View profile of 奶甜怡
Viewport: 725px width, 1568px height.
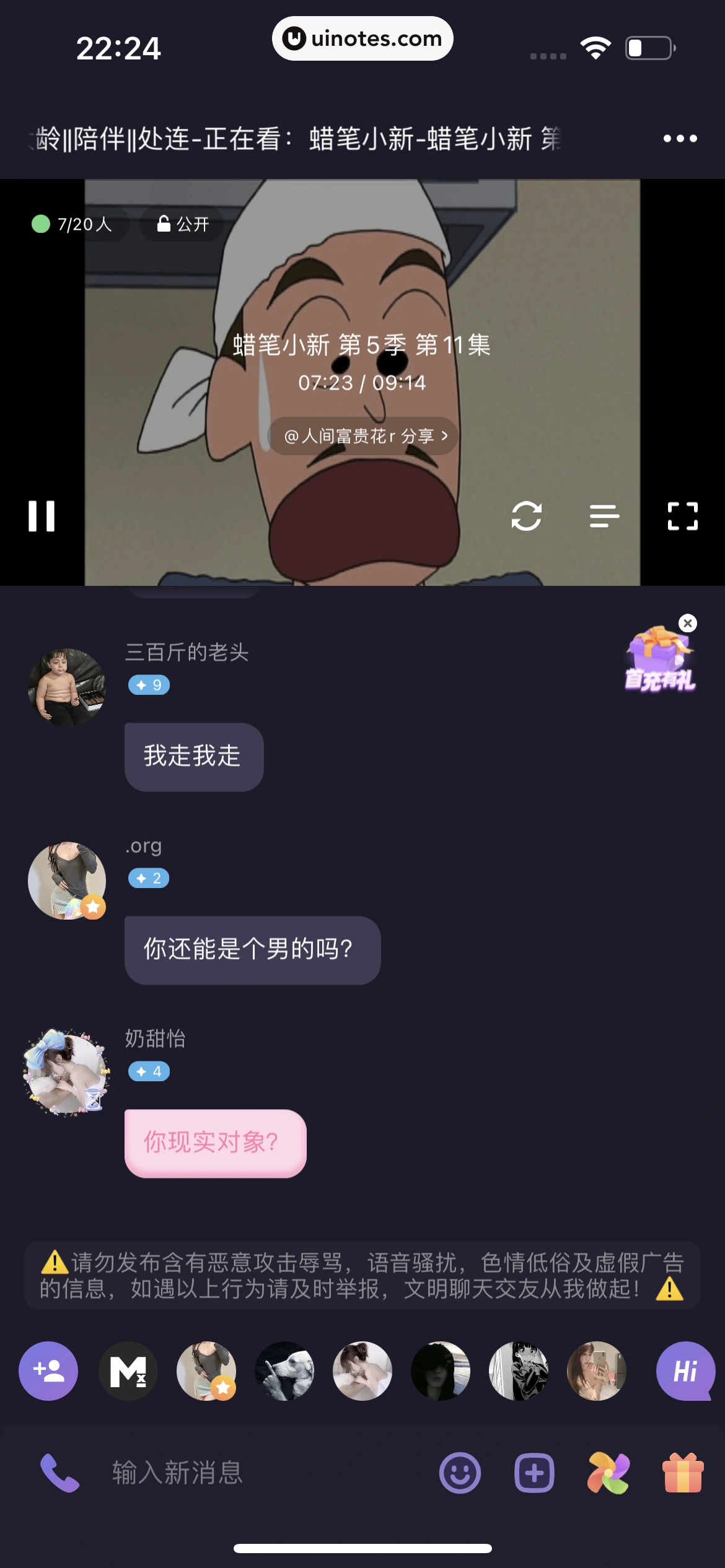pyautogui.click(x=67, y=1072)
